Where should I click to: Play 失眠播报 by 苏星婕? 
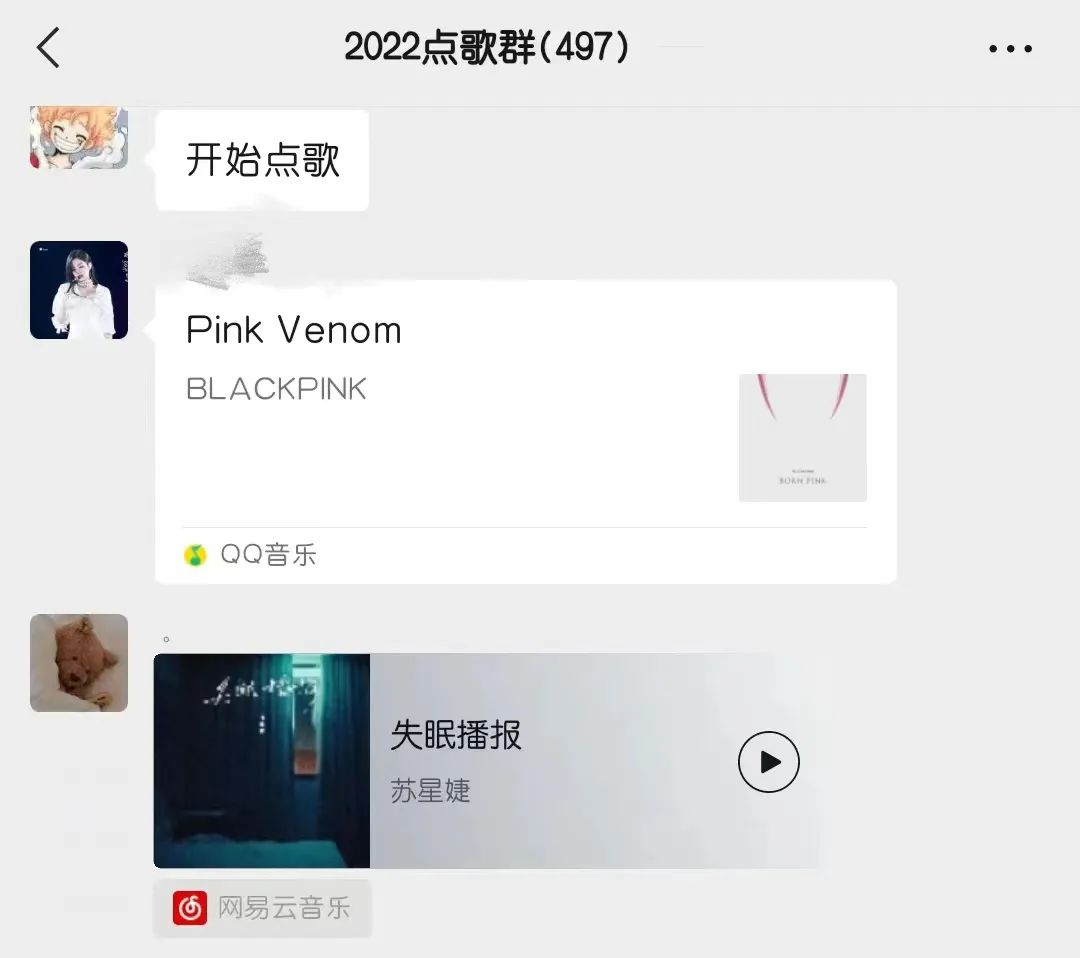coord(768,762)
